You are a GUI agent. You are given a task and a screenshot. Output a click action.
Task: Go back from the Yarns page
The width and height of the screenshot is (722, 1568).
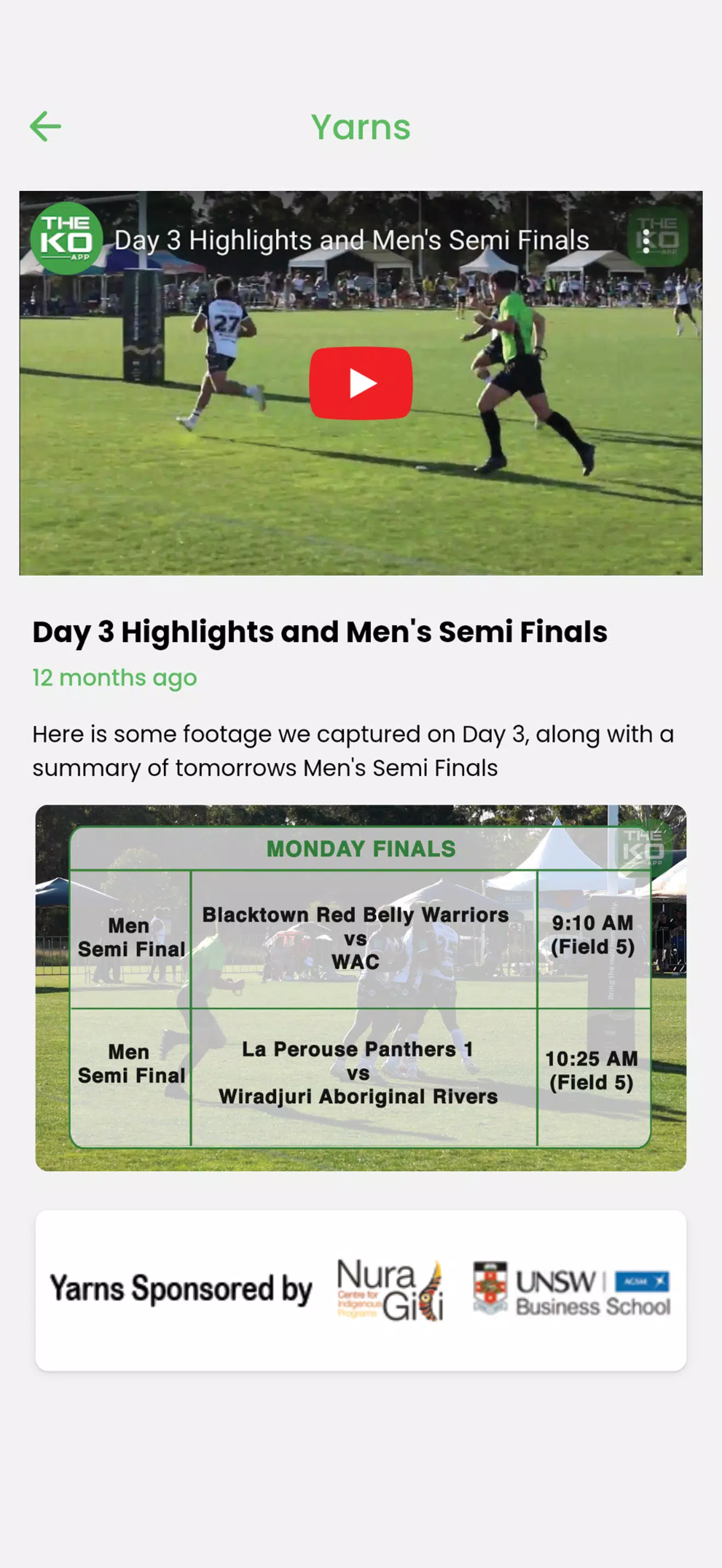pos(45,126)
